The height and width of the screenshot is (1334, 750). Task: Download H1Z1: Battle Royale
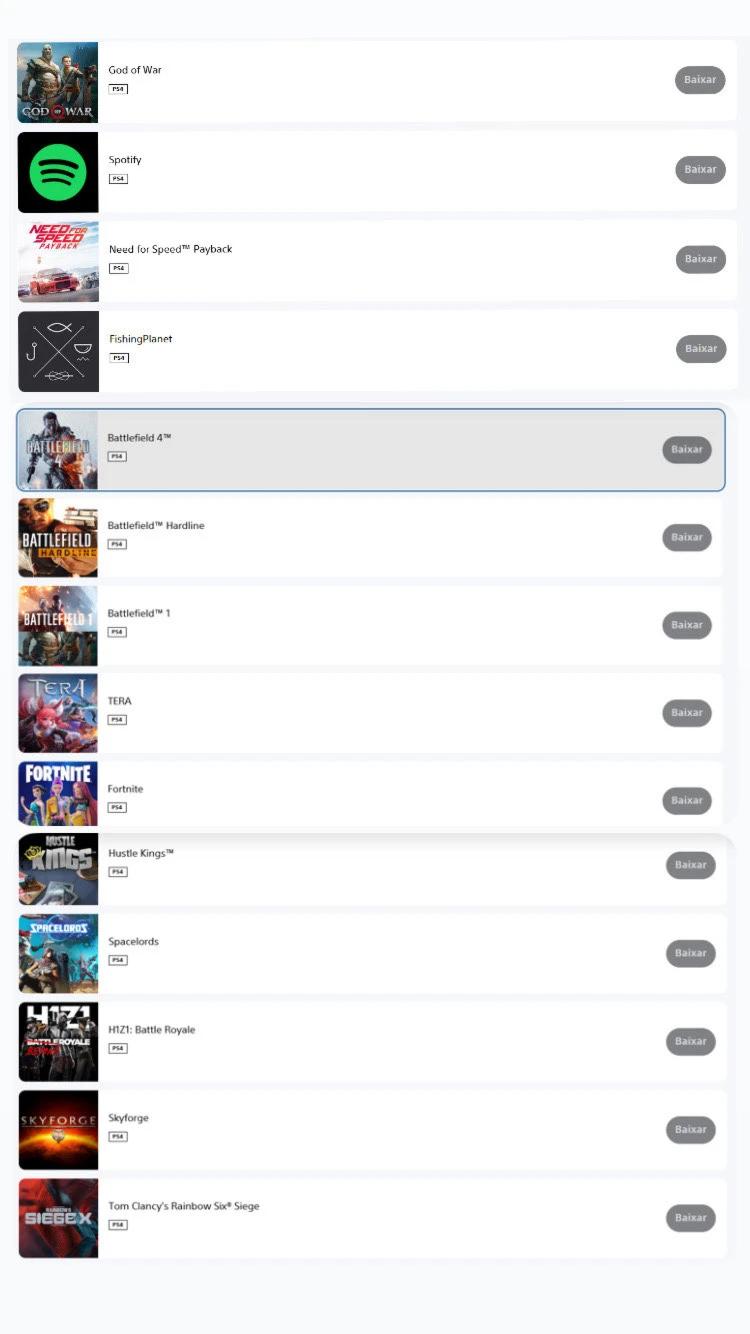691,1041
